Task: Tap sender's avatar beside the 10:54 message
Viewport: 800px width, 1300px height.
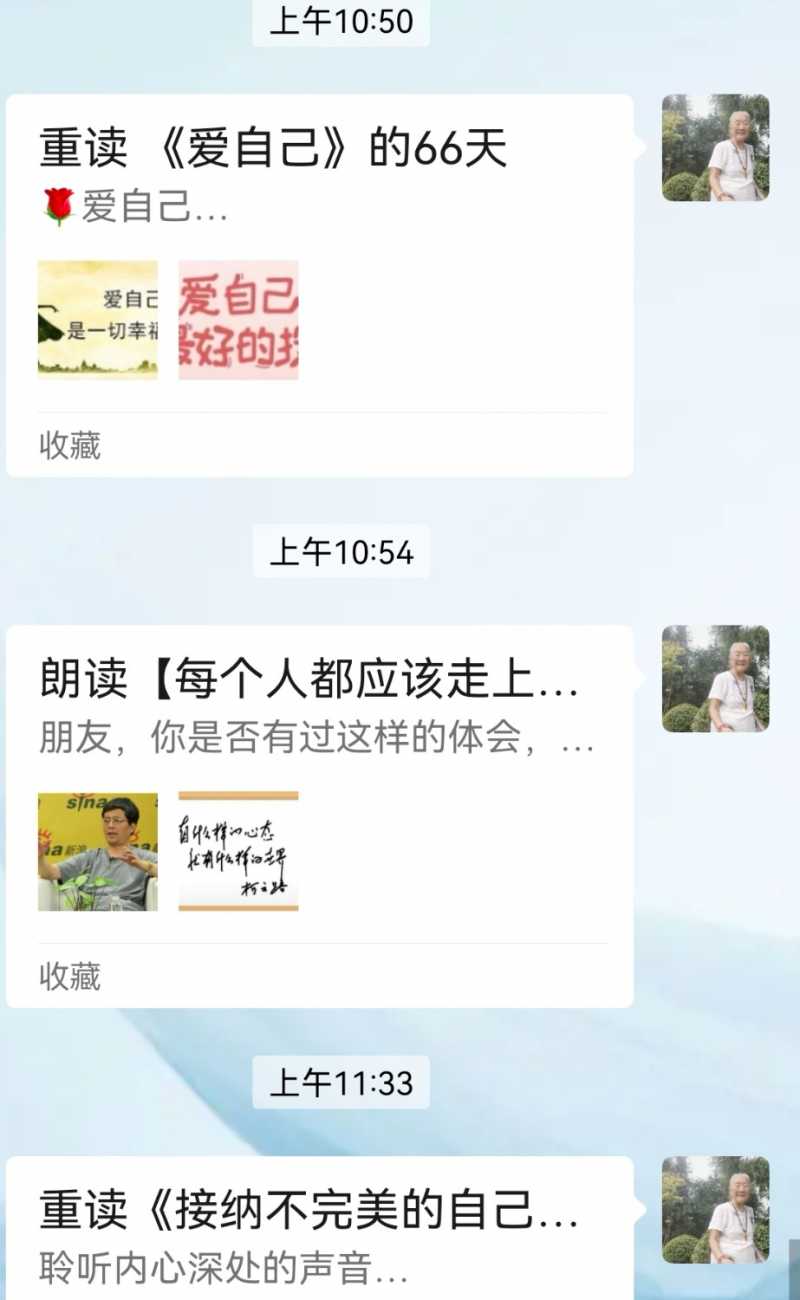Action: coord(715,679)
